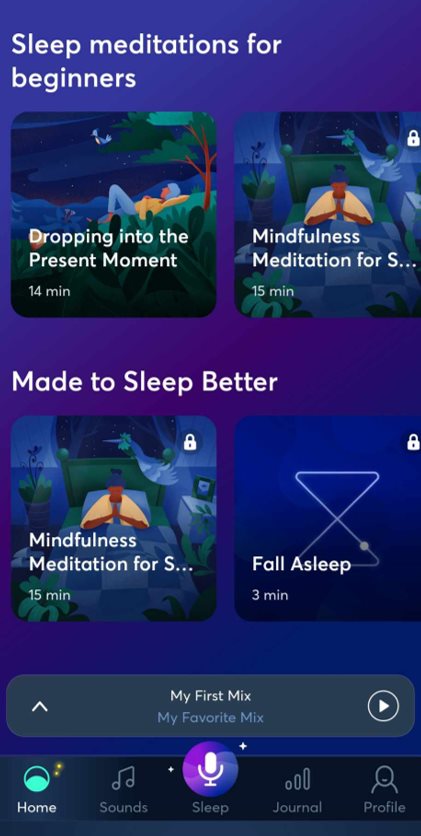Open Mindfulness Meditation card under Sleep meditations for beginners
Image resolution: width=421 pixels, height=836 pixels.
pos(328,214)
